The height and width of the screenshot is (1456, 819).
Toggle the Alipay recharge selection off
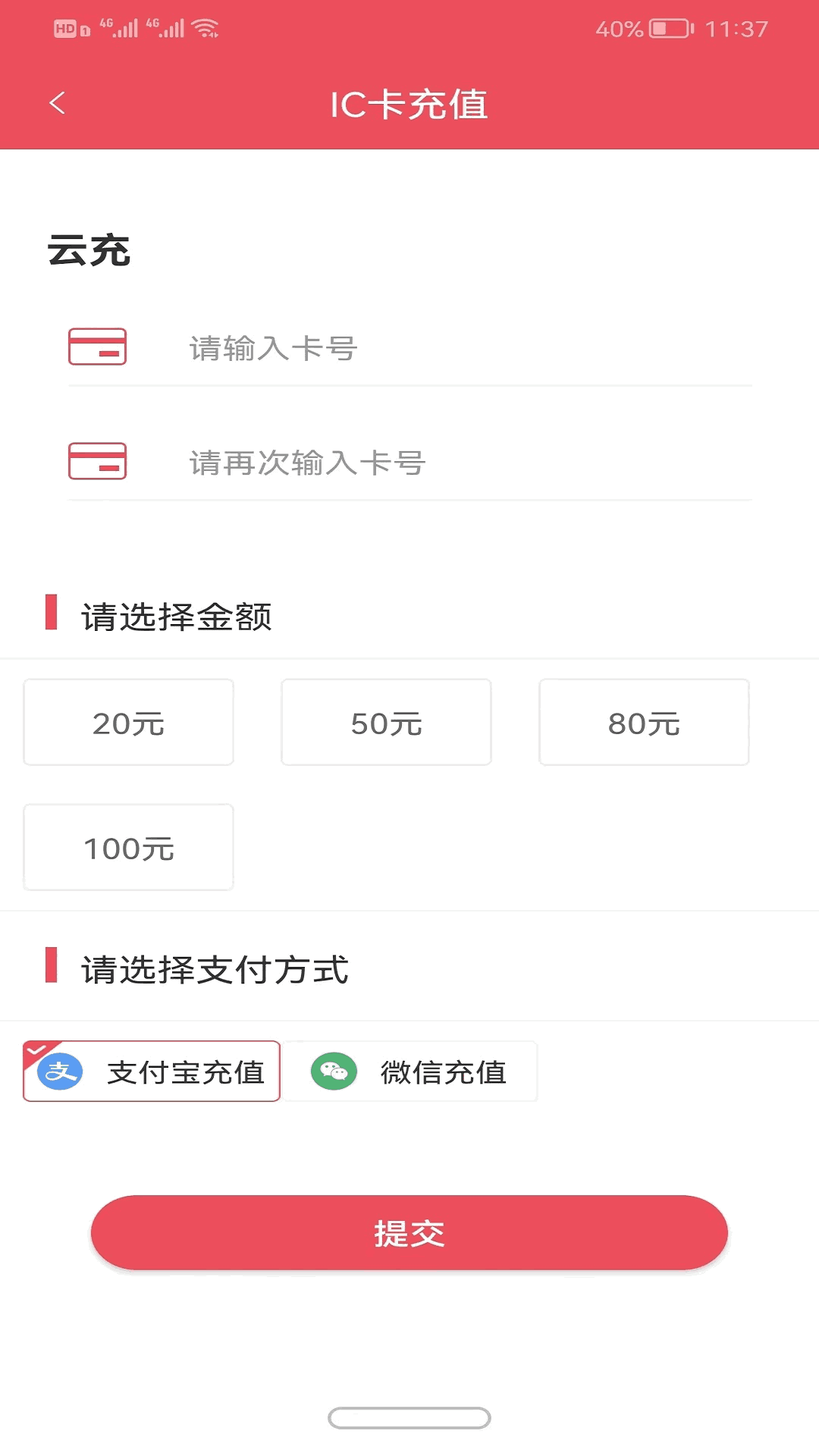[x=152, y=1071]
